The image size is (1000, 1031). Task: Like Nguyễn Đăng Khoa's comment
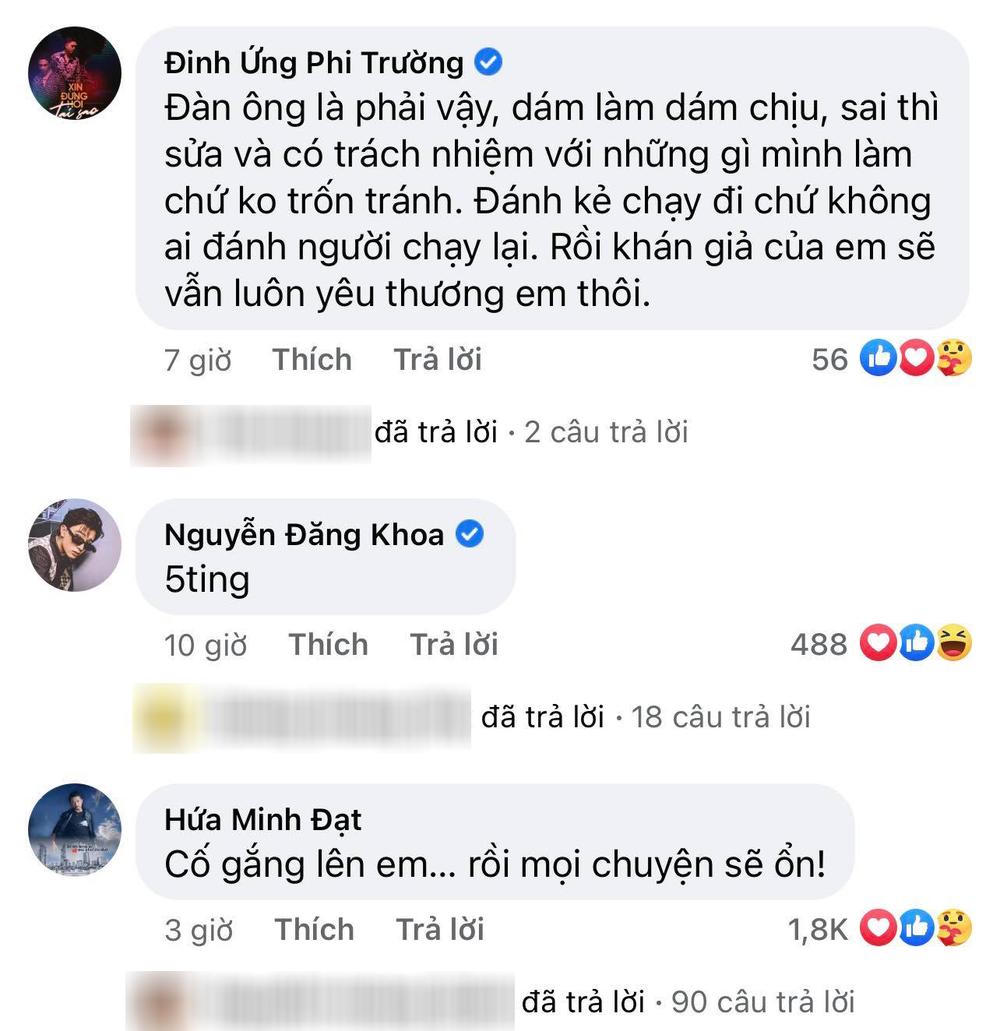pos(328,645)
